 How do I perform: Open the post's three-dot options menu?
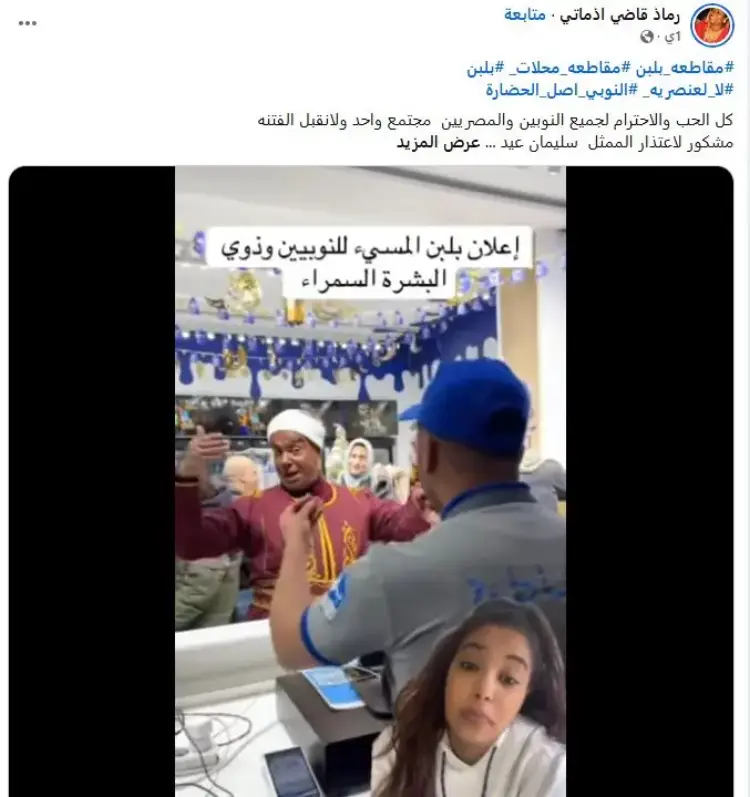[27, 22]
